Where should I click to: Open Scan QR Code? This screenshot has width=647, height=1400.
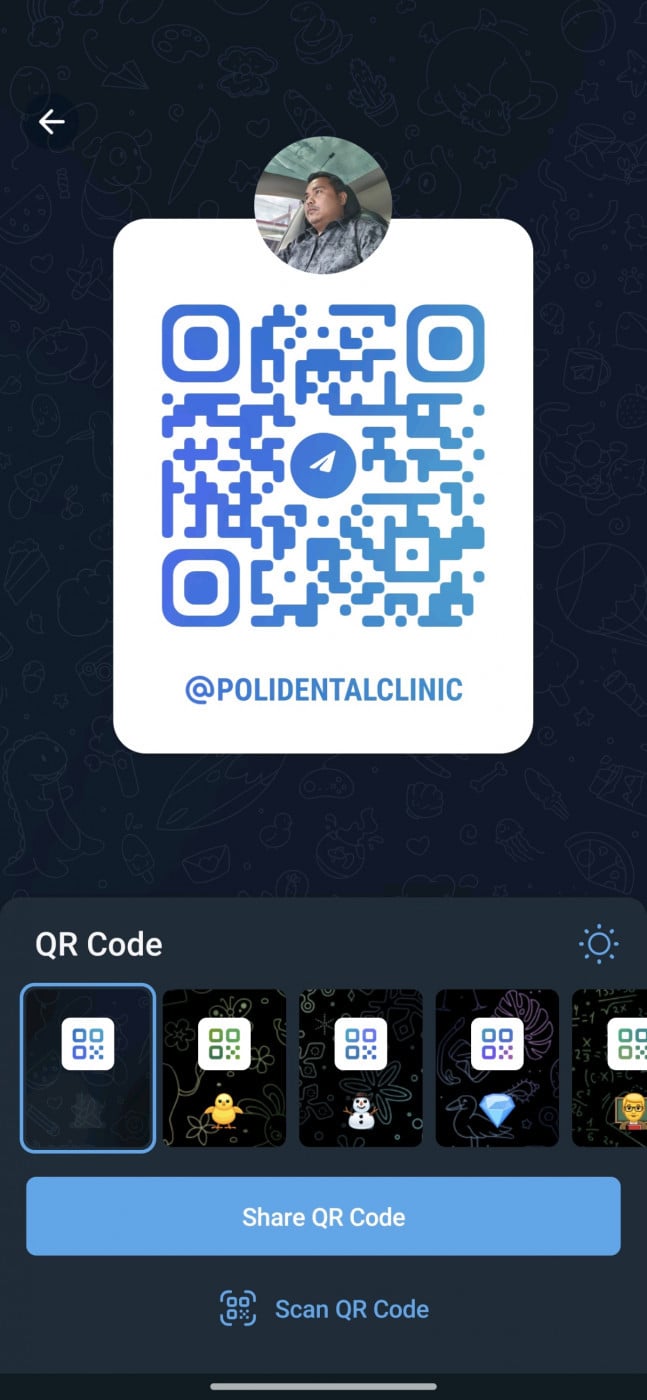click(x=323, y=1309)
